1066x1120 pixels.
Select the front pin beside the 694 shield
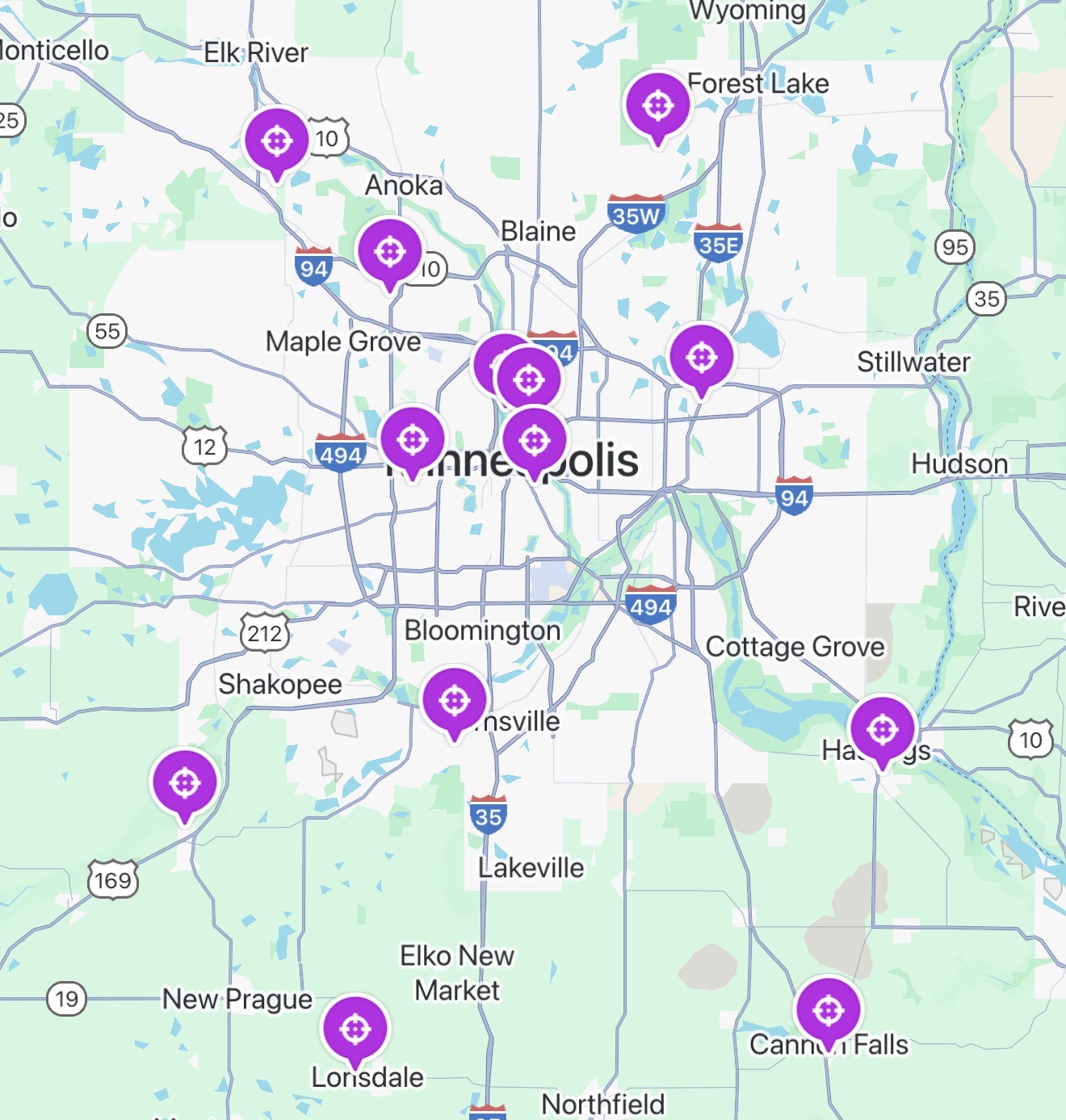click(x=529, y=379)
